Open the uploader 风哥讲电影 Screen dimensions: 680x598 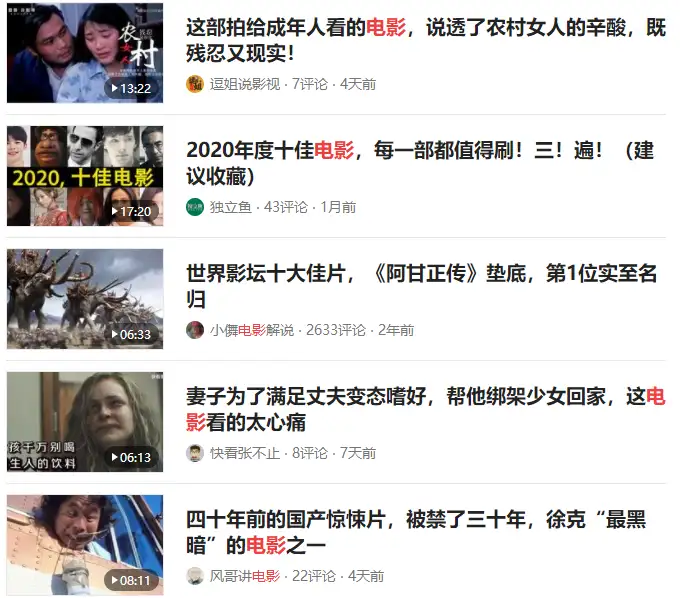click(244, 576)
